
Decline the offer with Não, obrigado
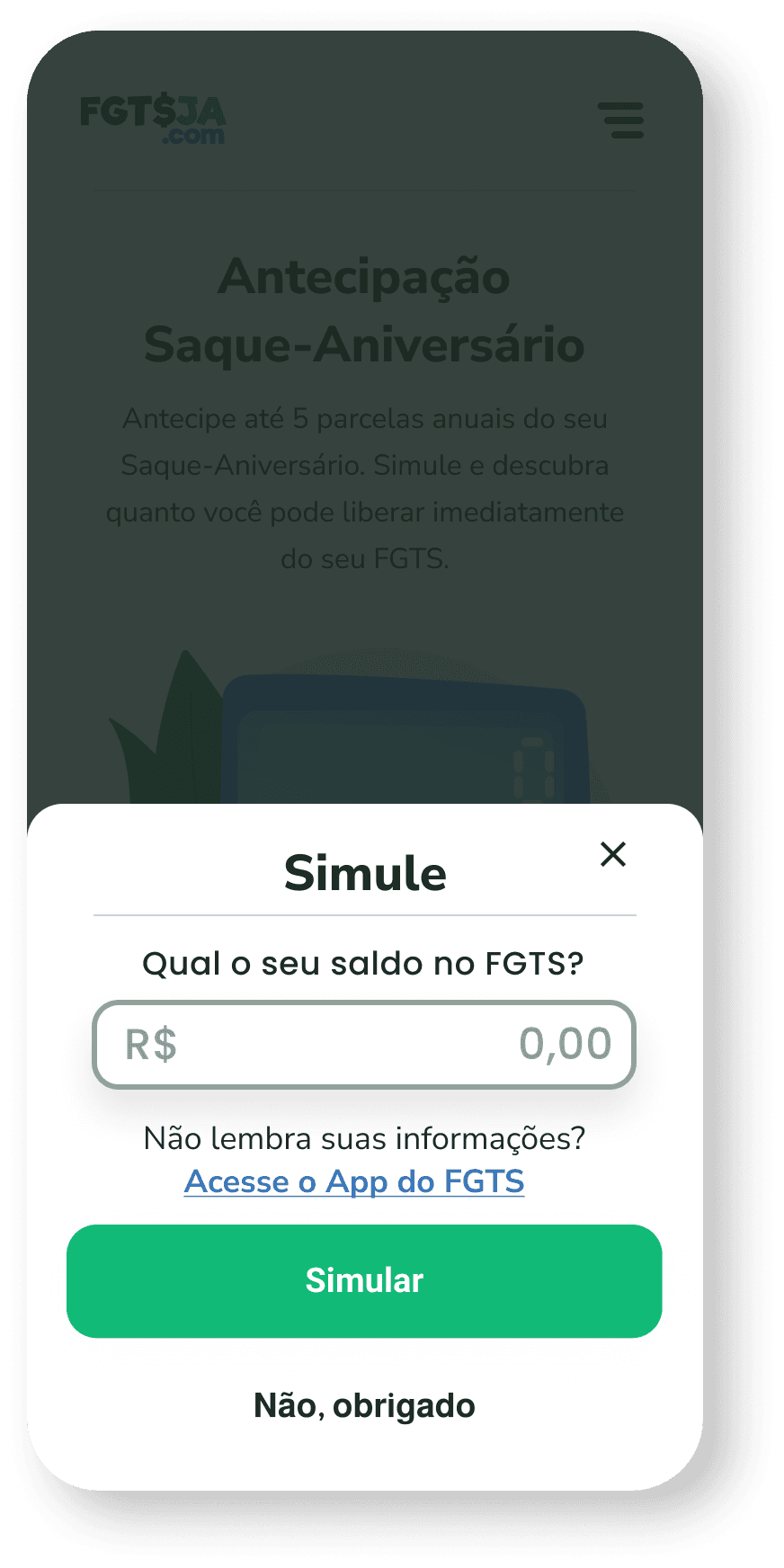tap(363, 1404)
